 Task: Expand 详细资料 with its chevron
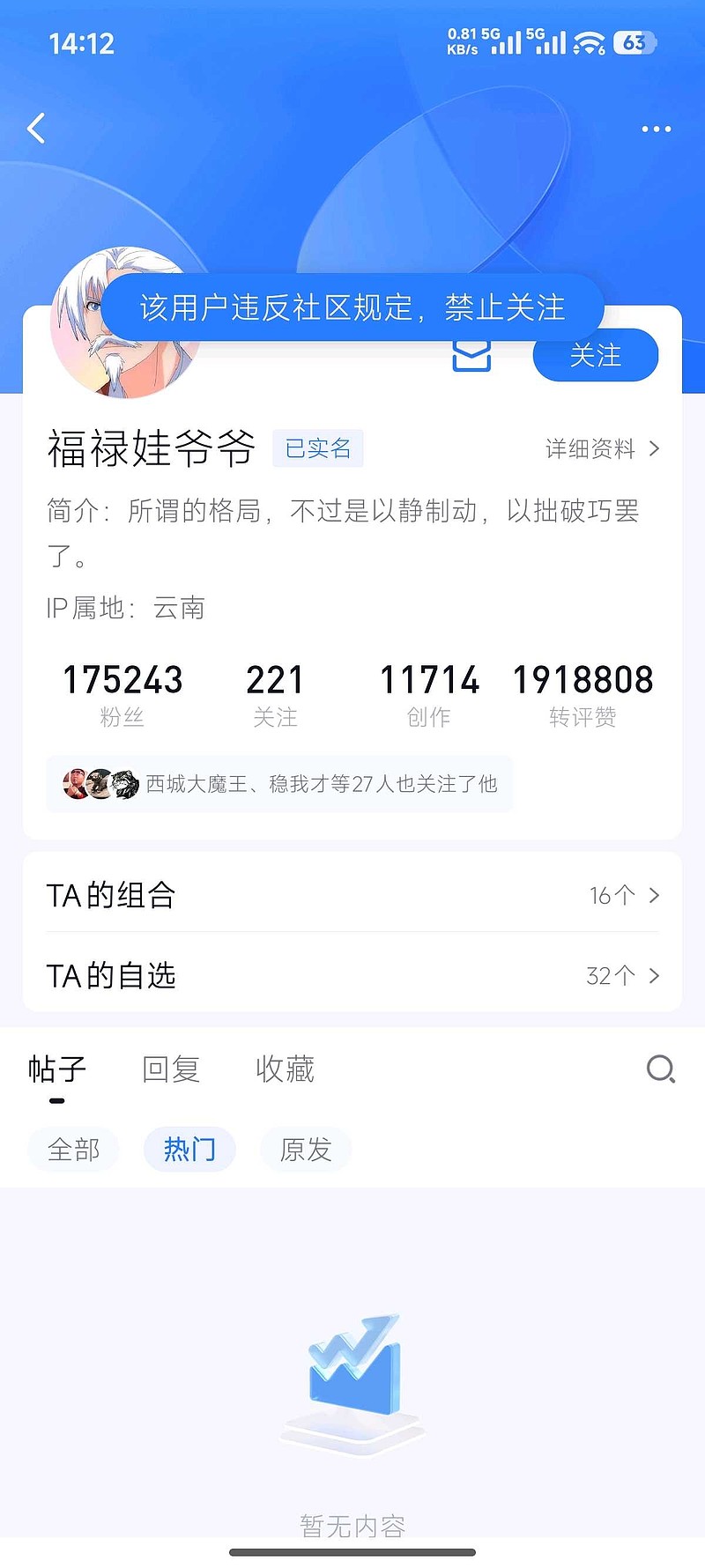(x=602, y=449)
